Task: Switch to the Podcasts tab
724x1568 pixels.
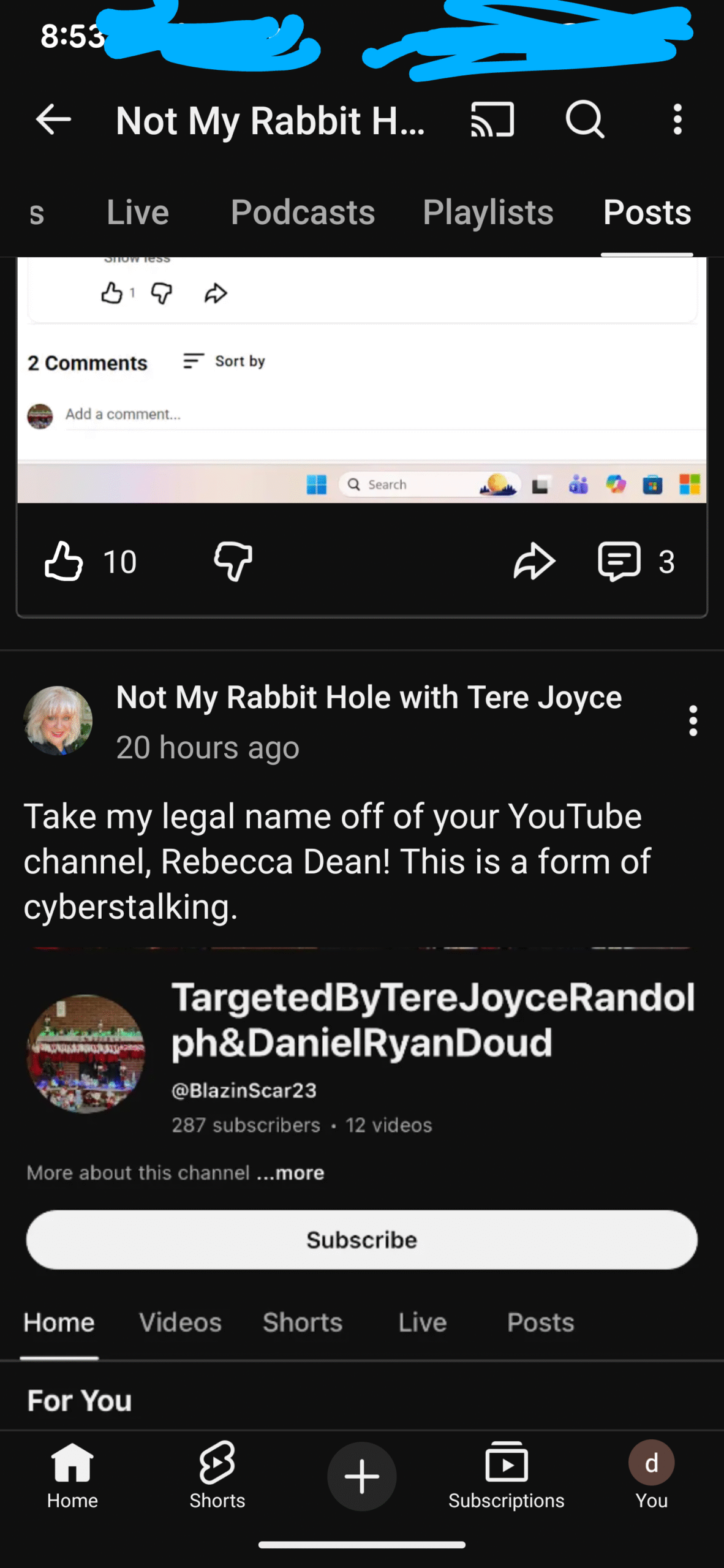Action: tap(303, 213)
